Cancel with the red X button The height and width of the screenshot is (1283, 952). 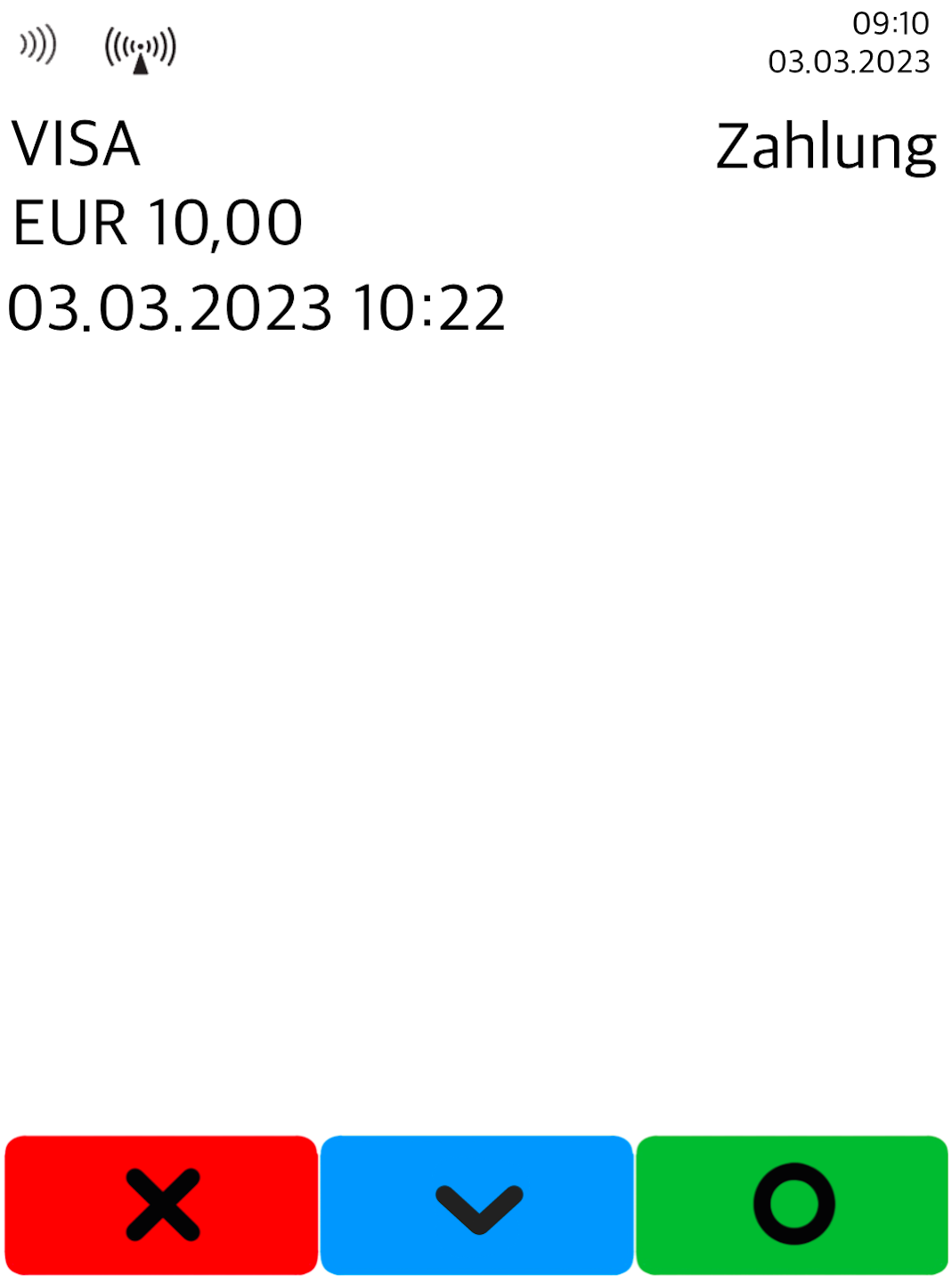point(162,1205)
